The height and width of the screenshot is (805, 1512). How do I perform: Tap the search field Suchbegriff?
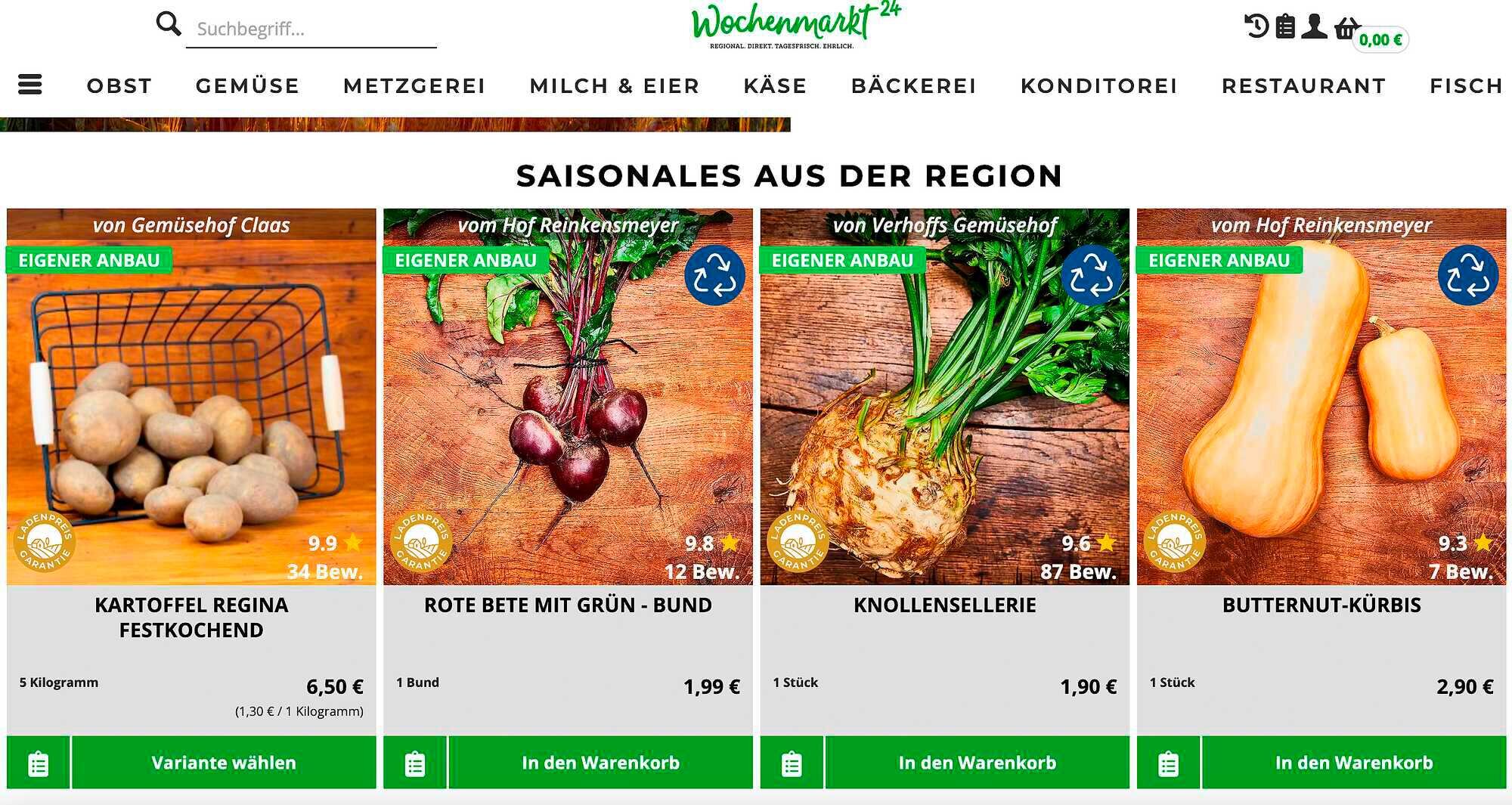point(310,29)
